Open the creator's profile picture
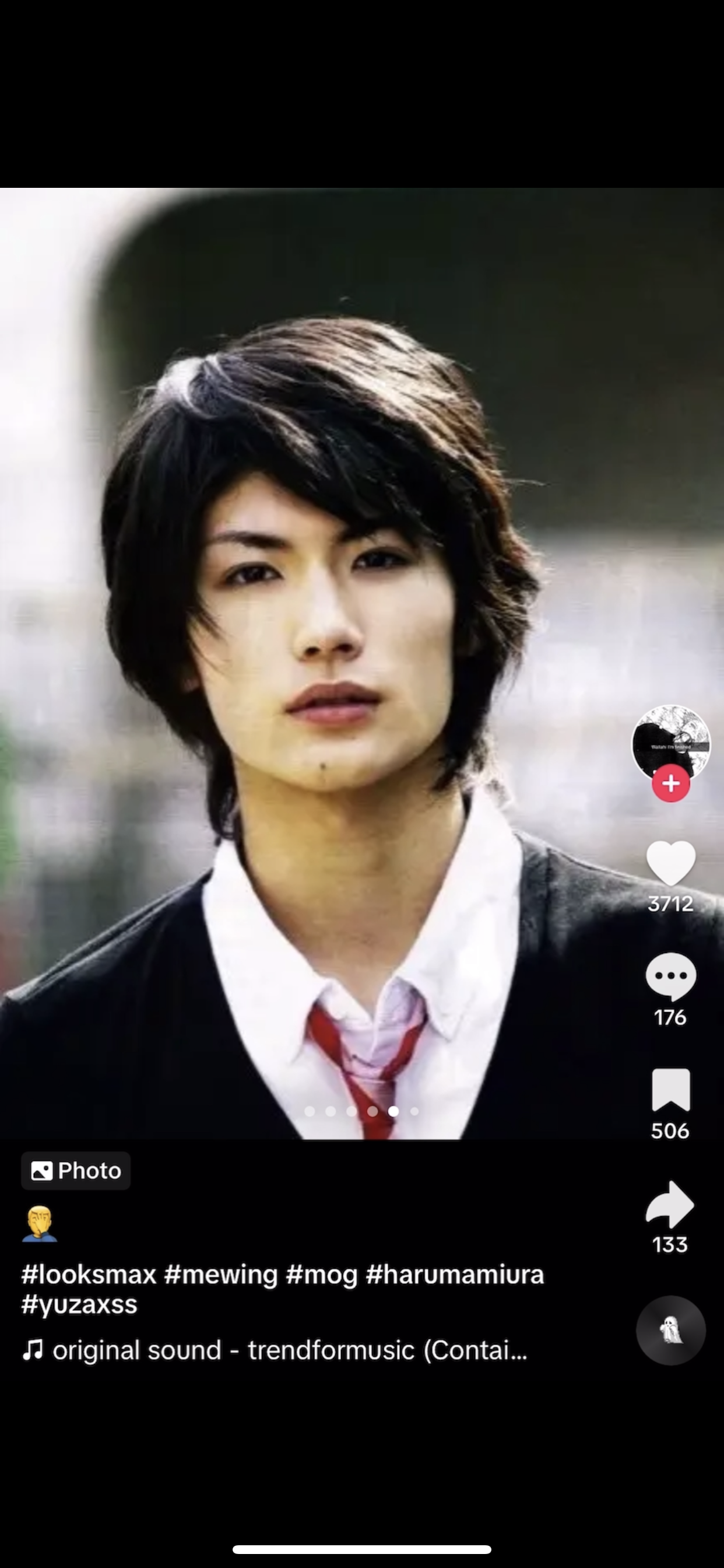Image resolution: width=724 pixels, height=1568 pixels. pos(670,741)
